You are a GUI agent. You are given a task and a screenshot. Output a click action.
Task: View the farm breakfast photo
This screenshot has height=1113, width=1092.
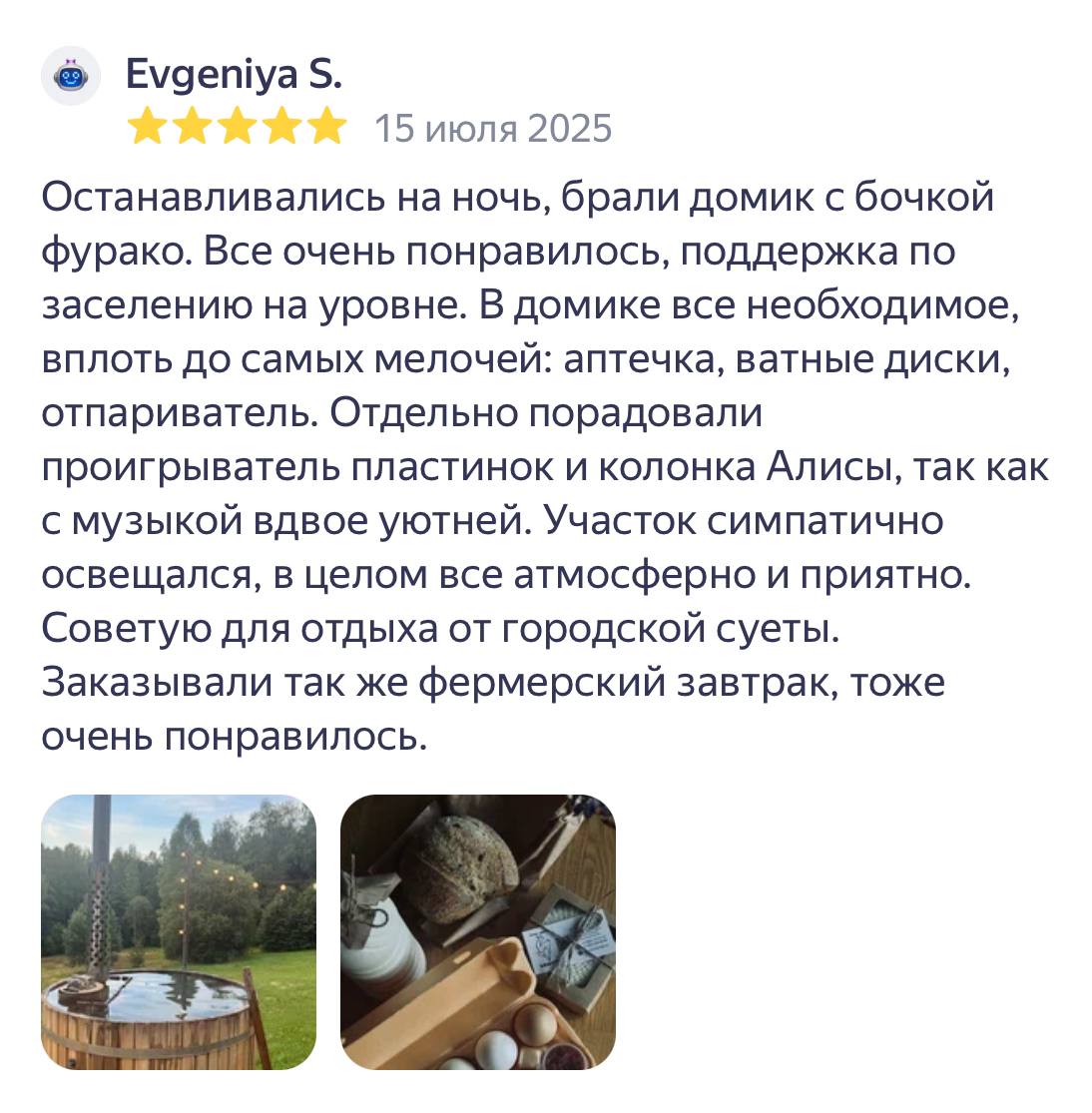pos(478,931)
